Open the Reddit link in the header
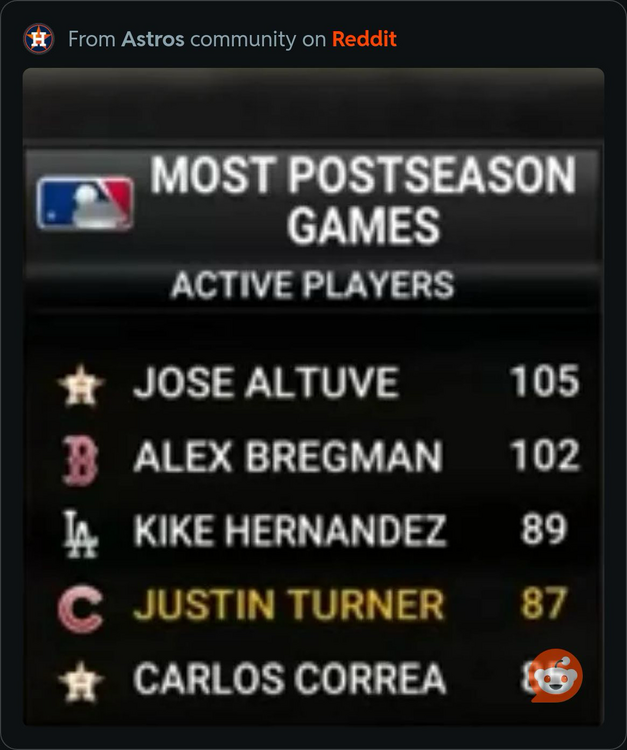The height and width of the screenshot is (750, 627). coord(364,39)
